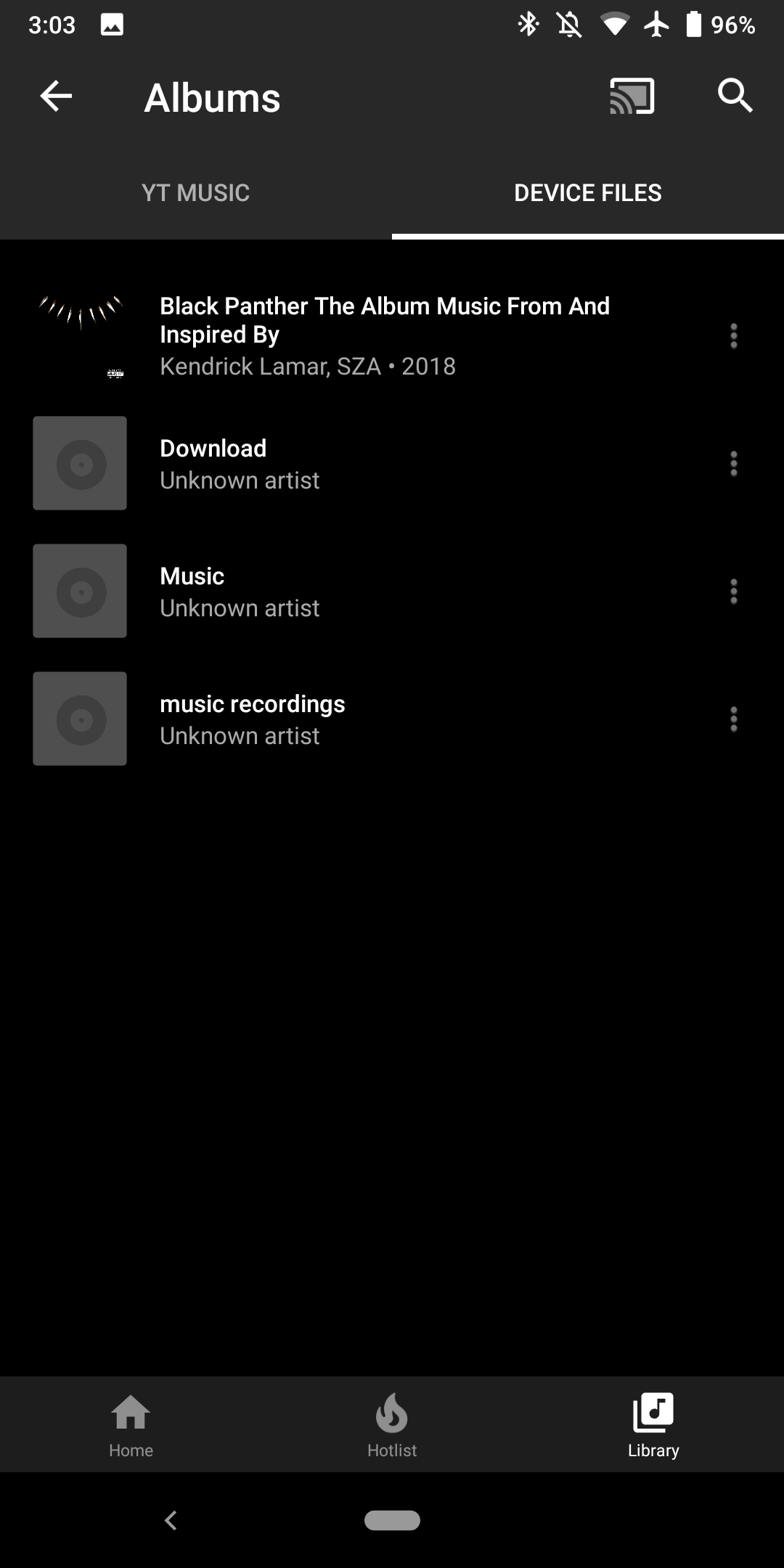Select Kendrick Lamar, SZA artist line

[306, 366]
